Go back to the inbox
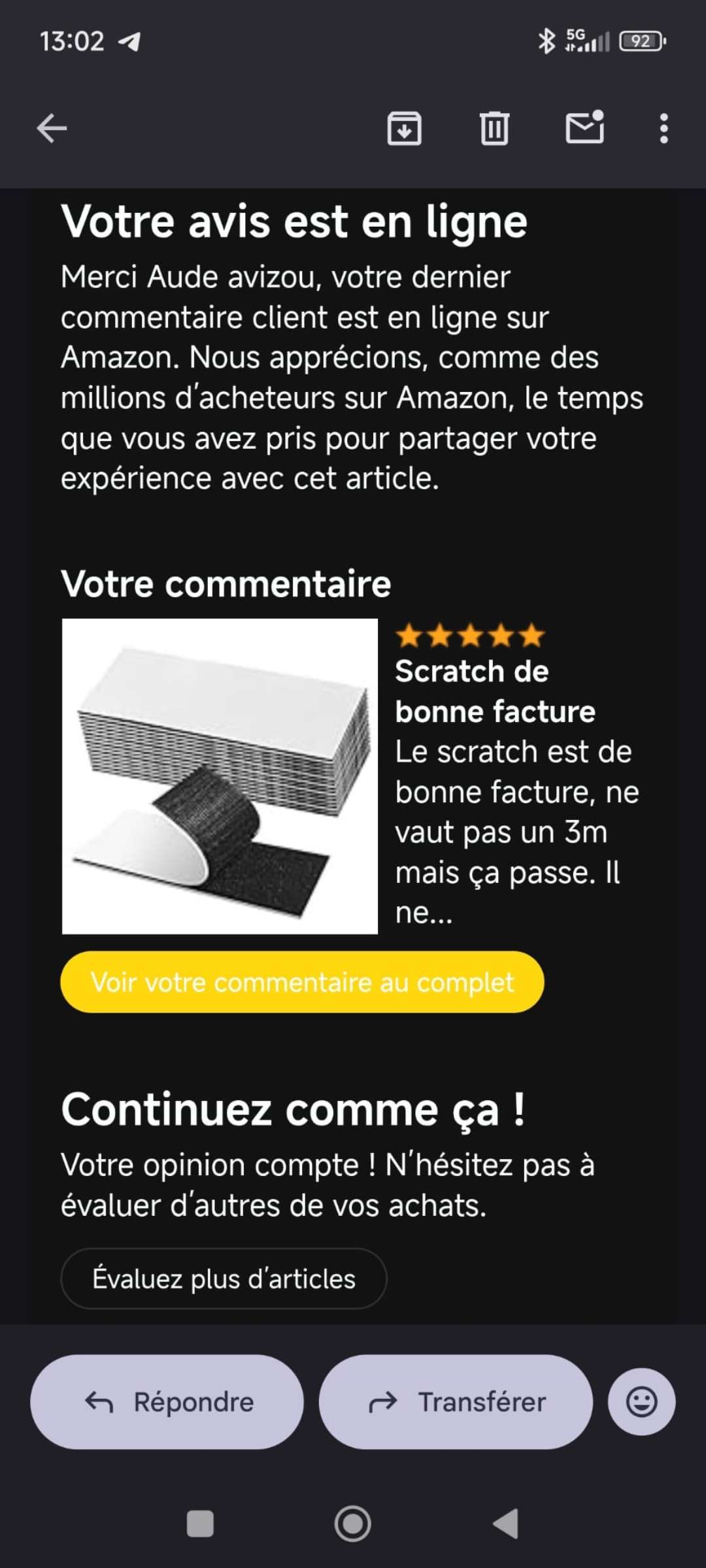 (x=52, y=128)
